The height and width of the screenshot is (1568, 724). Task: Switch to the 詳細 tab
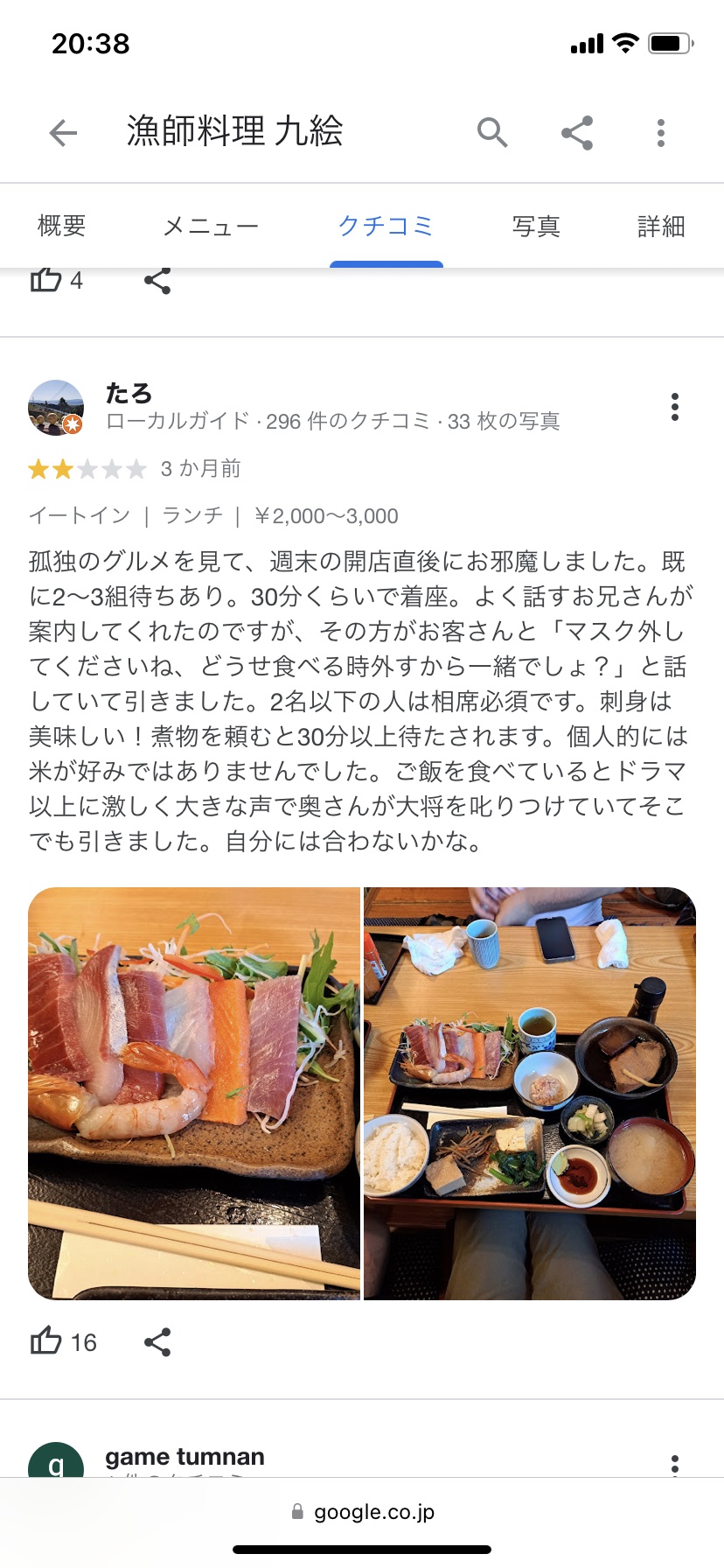point(661,227)
